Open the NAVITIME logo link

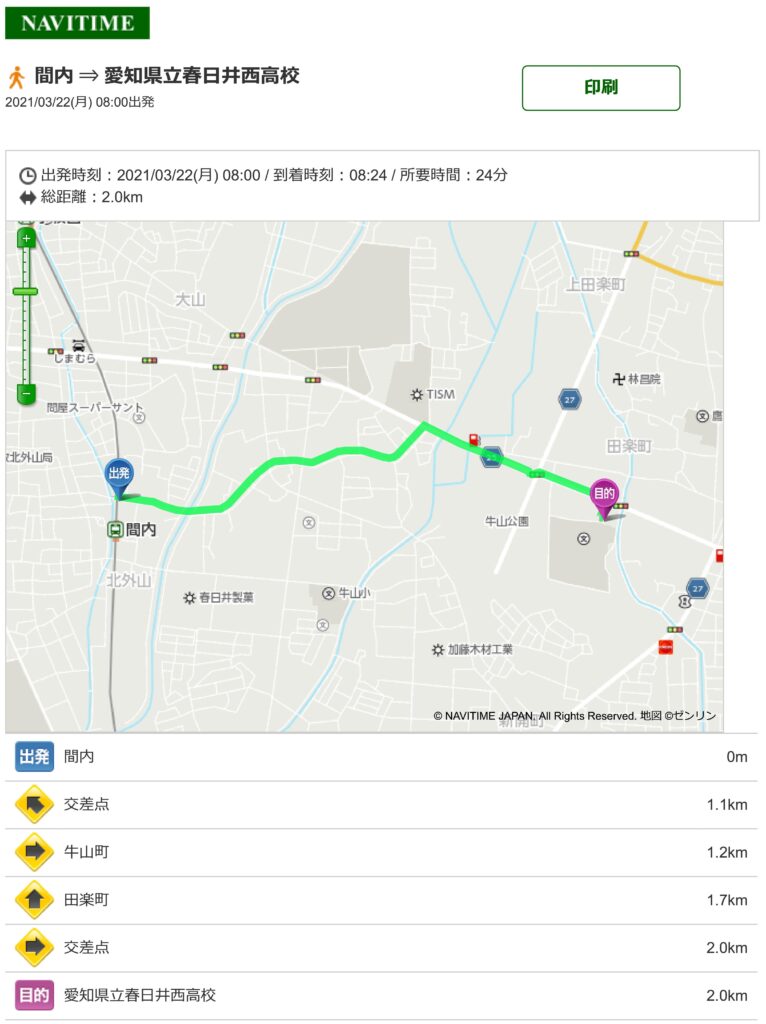point(77,23)
